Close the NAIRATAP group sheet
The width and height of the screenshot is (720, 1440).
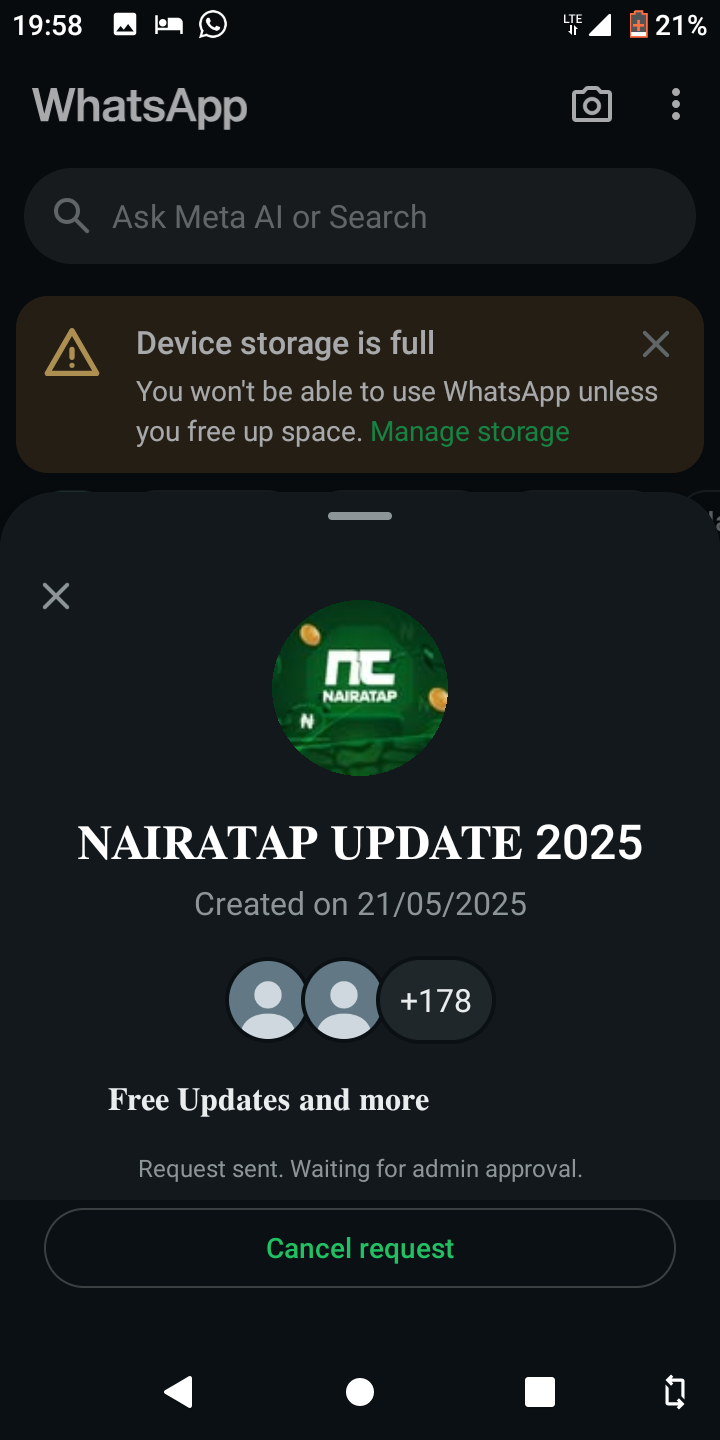coord(56,597)
